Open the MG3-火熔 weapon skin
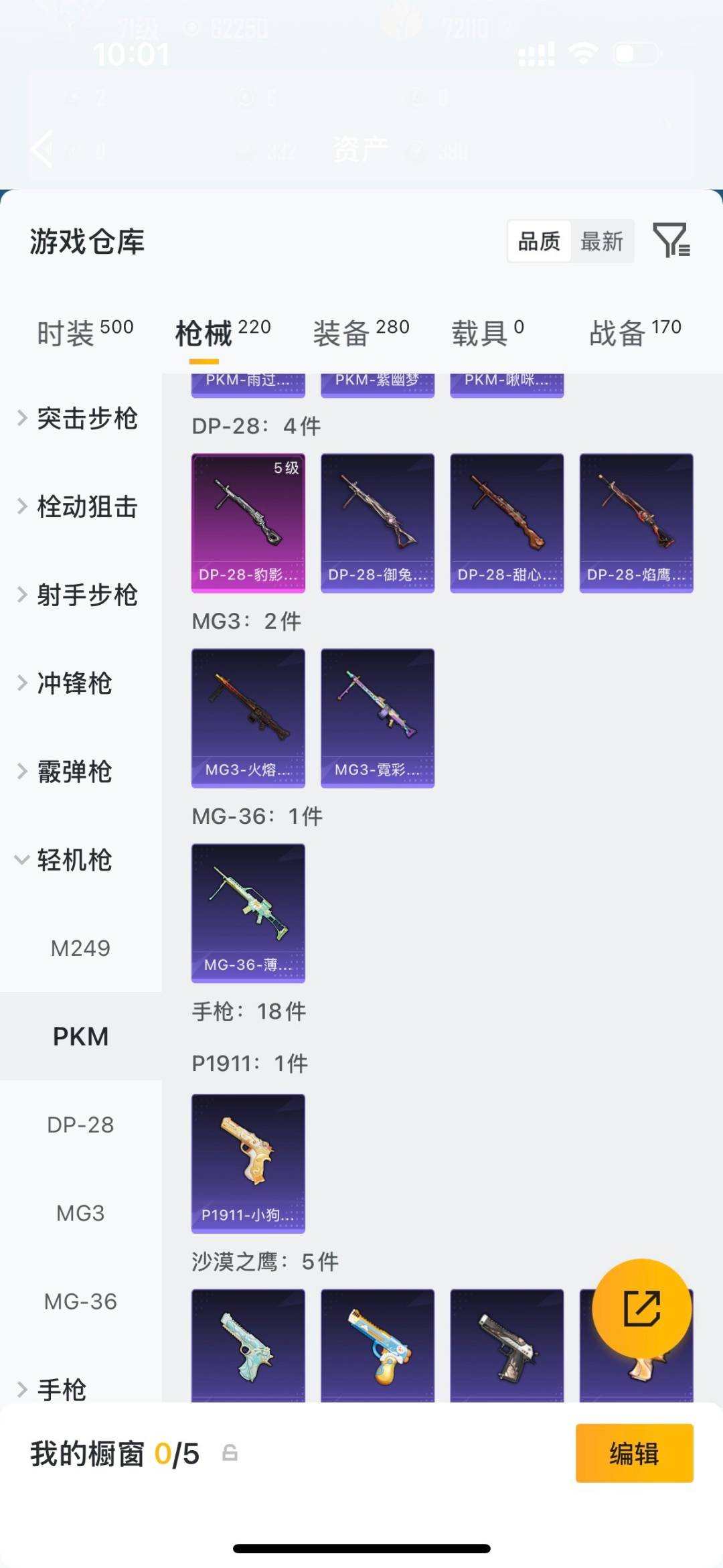The image size is (723, 1568). pyautogui.click(x=248, y=717)
